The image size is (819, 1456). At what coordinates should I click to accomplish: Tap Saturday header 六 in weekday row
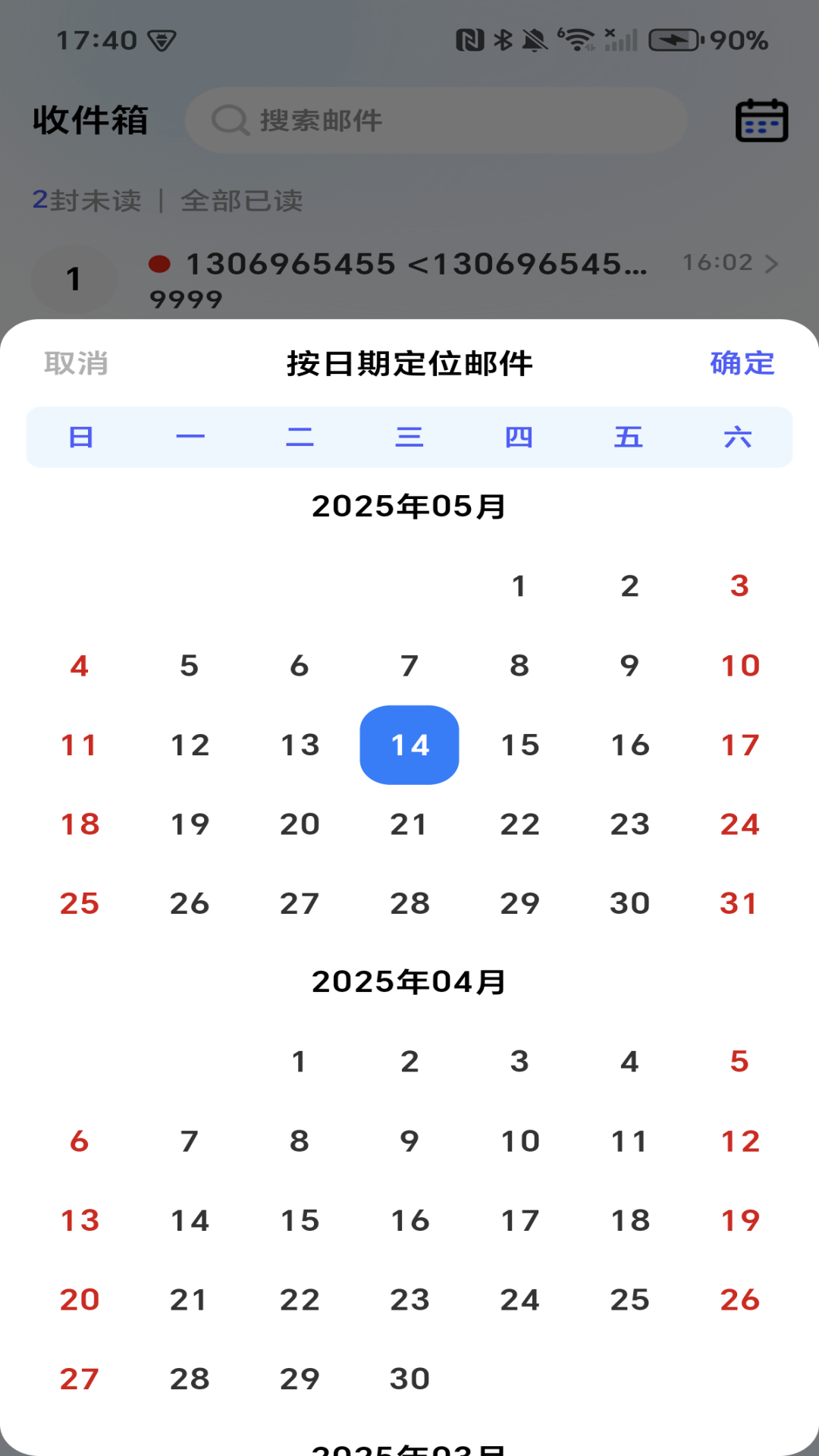[738, 437]
